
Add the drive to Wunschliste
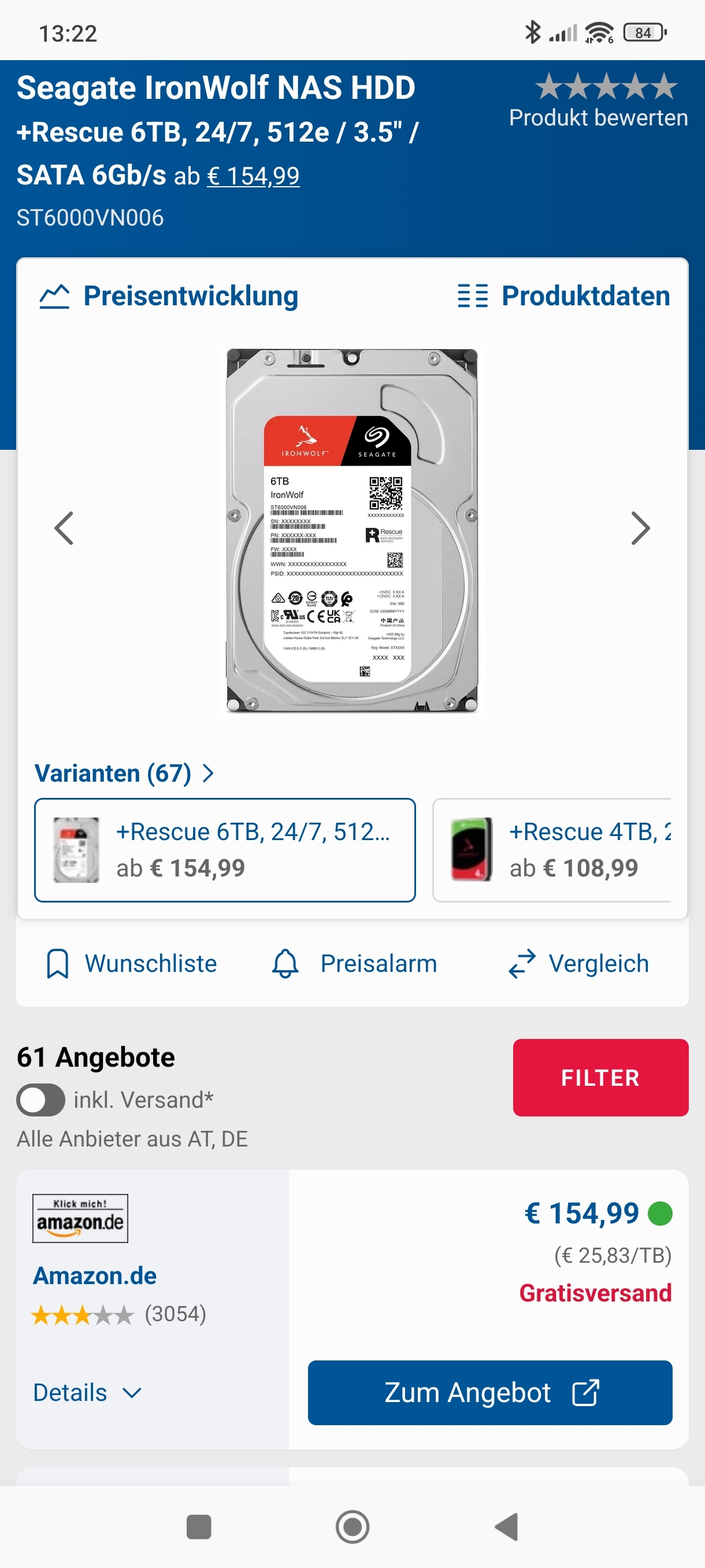coord(131,964)
